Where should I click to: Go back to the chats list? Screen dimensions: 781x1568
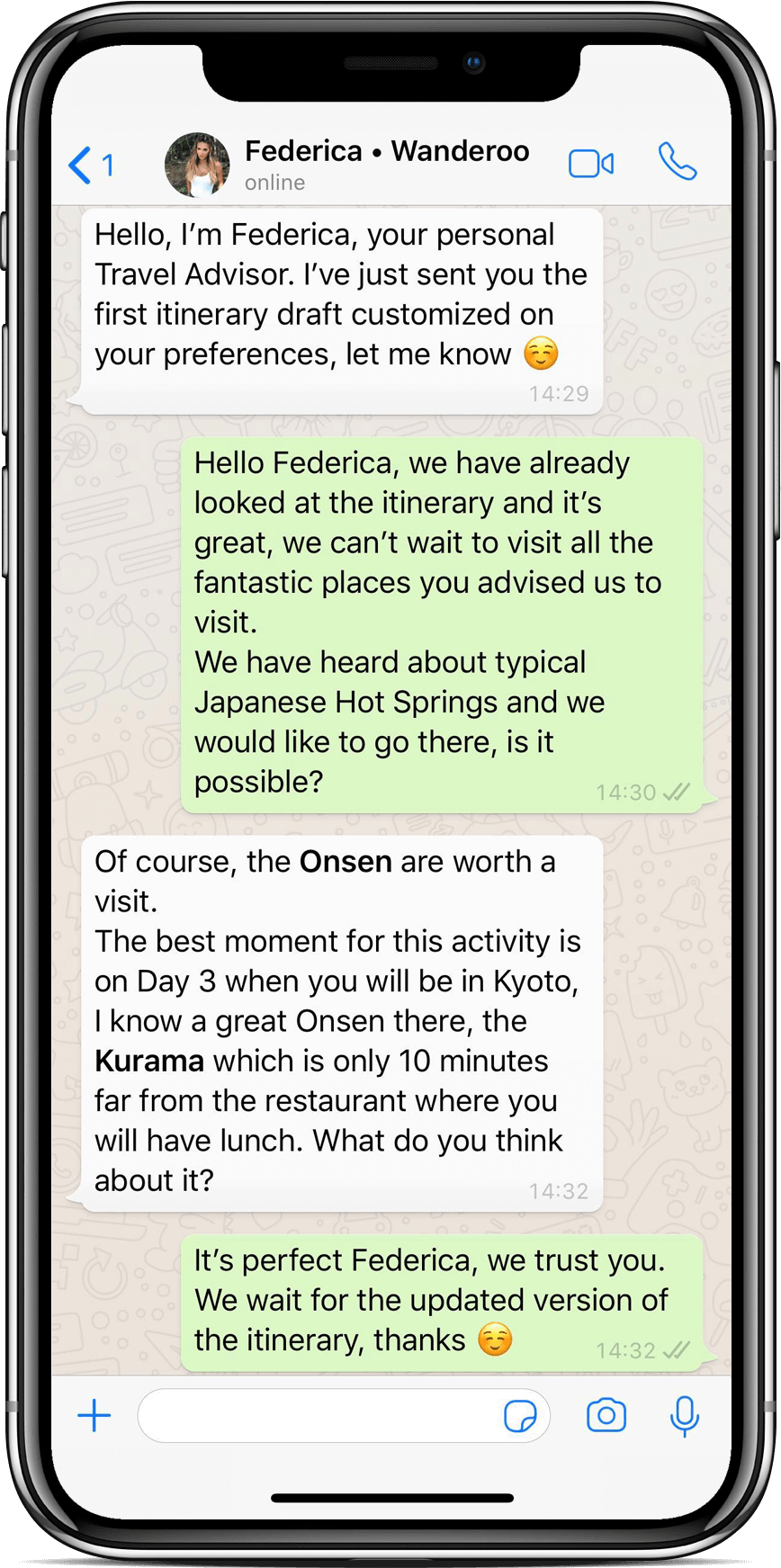89,166
